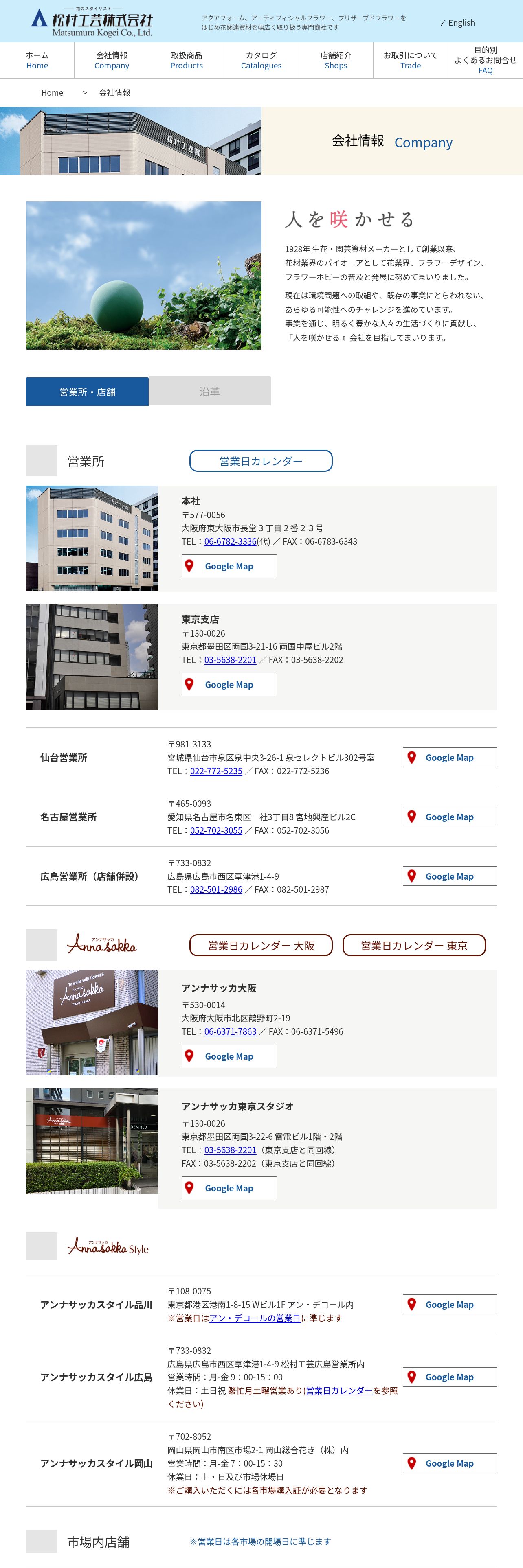
Task: Open 営業日カレンダー 大阪
Action: (x=261, y=945)
